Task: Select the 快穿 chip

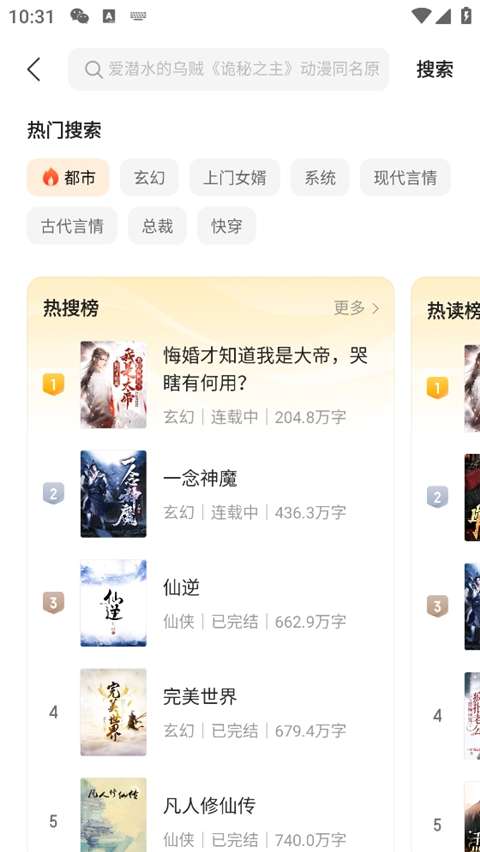Action: coord(227,226)
